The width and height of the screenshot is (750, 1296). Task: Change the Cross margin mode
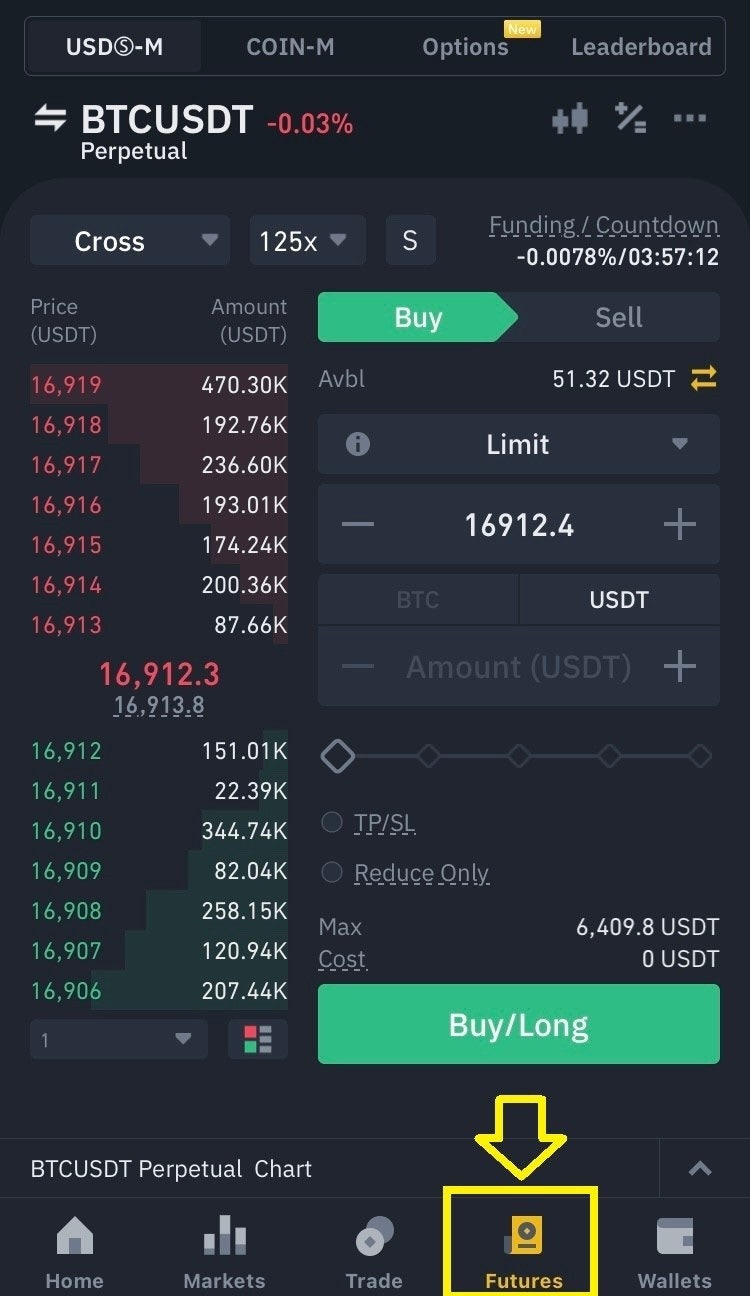pyautogui.click(x=130, y=241)
